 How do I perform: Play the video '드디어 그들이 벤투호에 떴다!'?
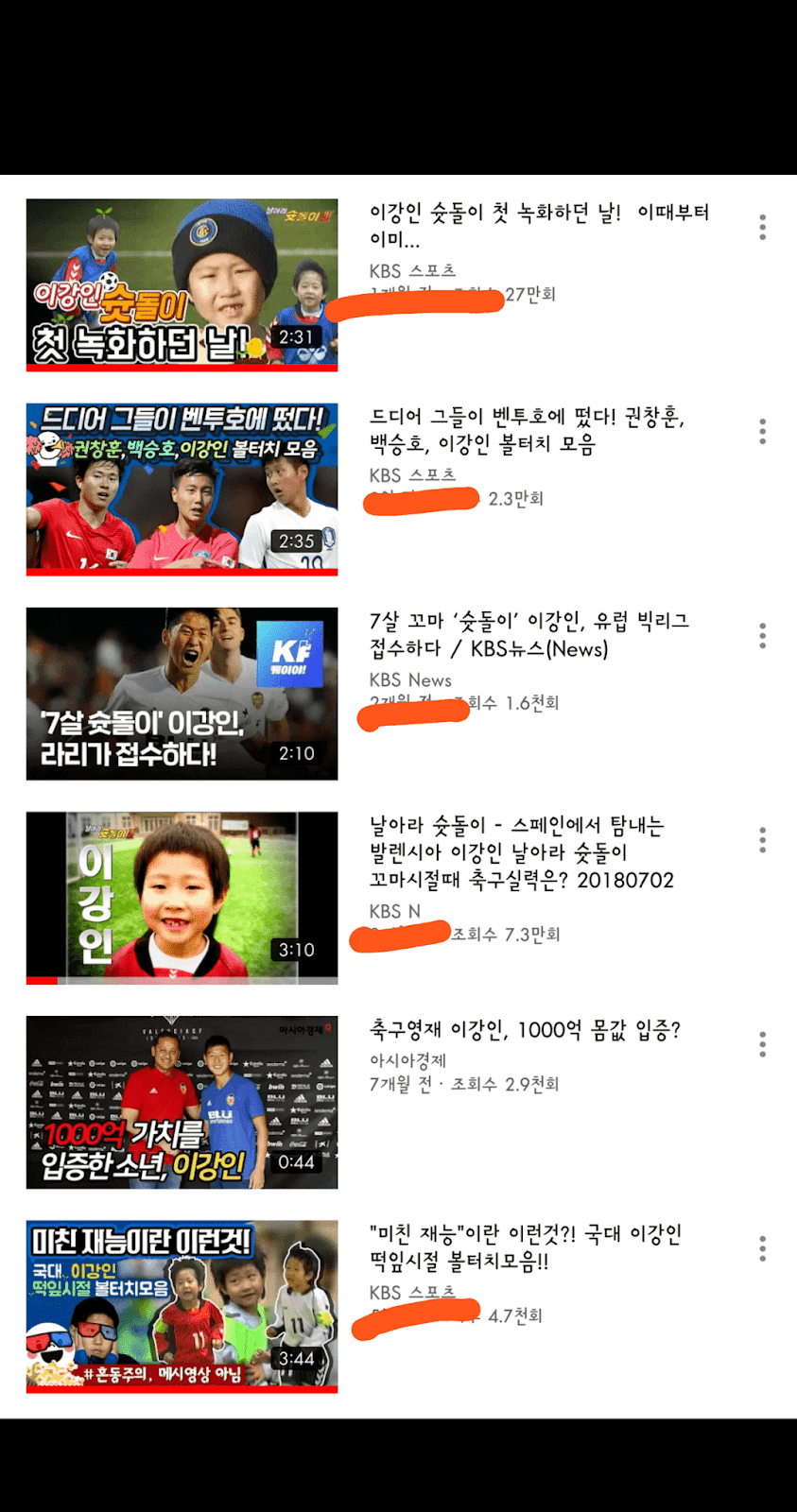[182, 489]
